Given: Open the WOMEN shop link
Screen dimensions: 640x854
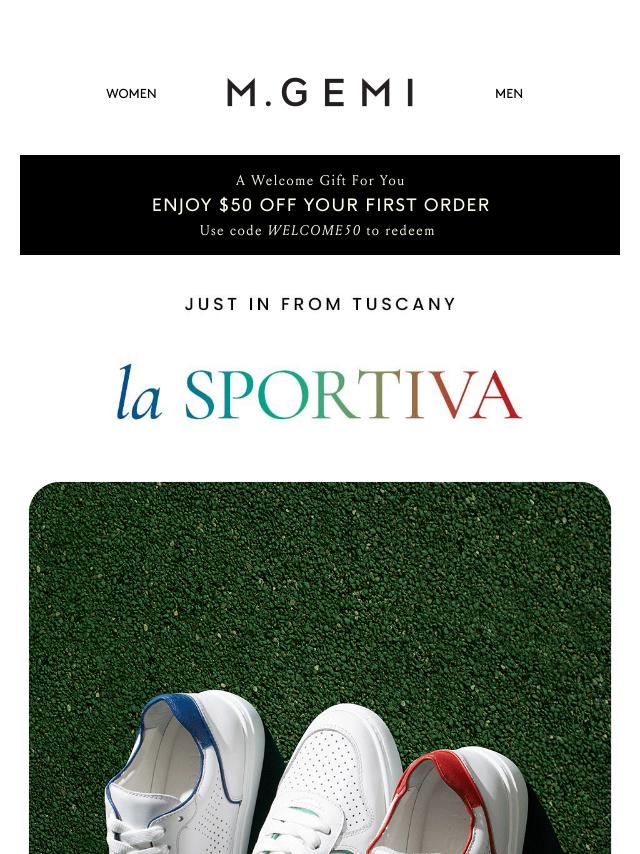Looking at the screenshot, I should click(131, 94).
